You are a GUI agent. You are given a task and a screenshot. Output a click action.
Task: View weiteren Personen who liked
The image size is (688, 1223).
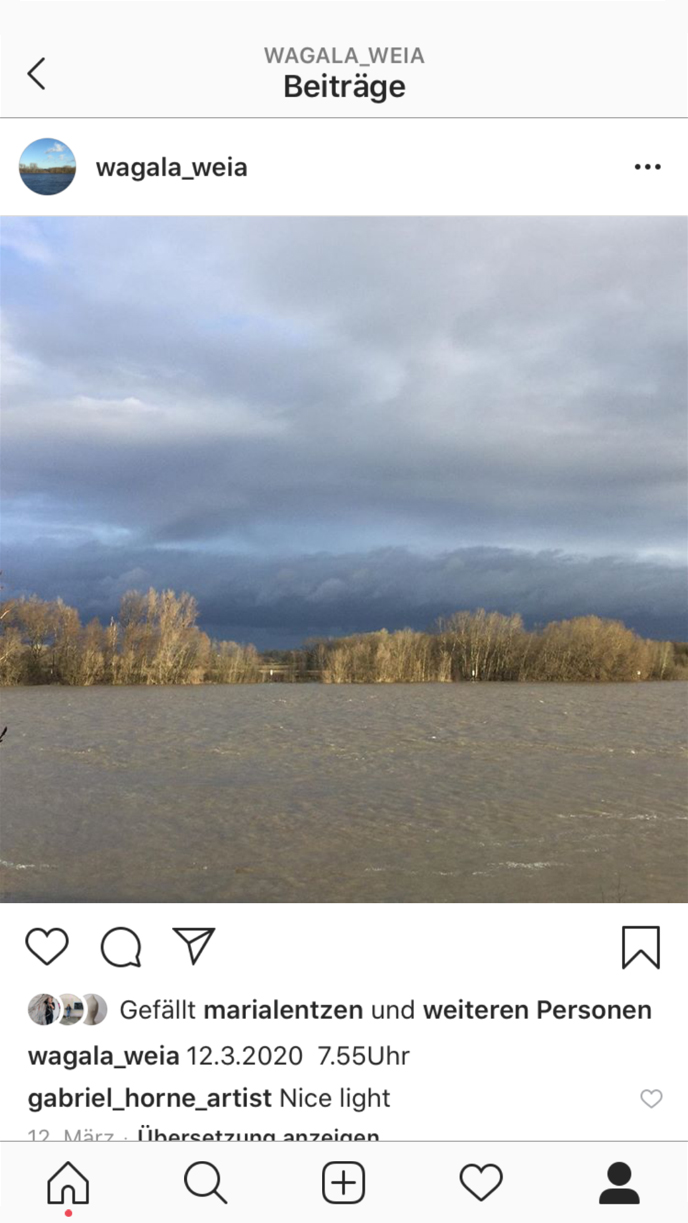tap(537, 1010)
